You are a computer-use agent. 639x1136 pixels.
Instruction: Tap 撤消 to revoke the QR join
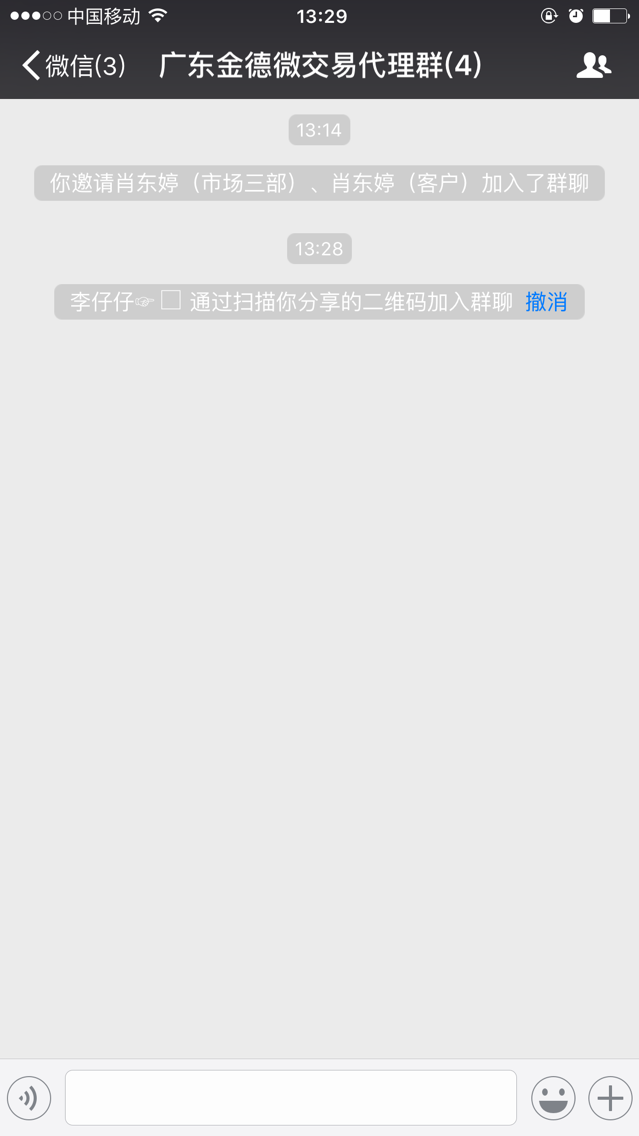coord(546,302)
